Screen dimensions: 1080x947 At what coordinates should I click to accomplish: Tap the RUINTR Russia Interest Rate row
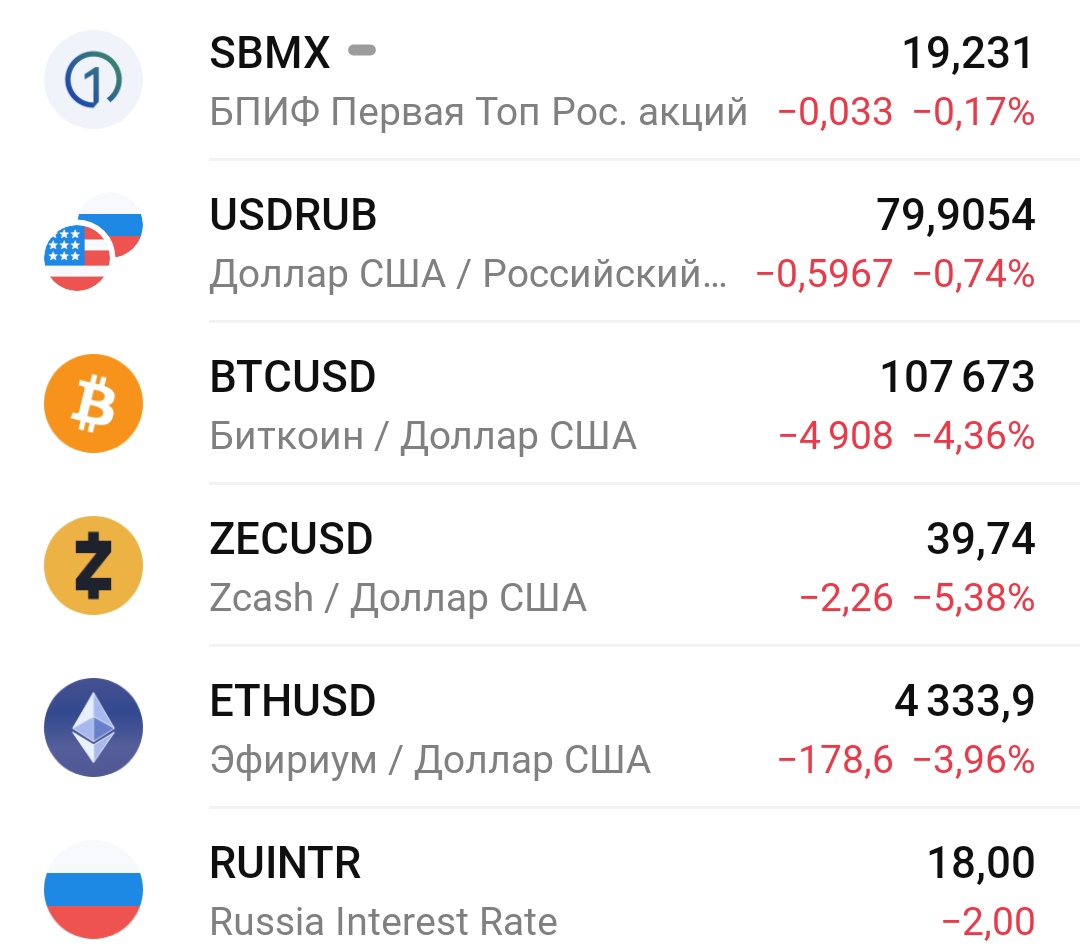(x=540, y=890)
